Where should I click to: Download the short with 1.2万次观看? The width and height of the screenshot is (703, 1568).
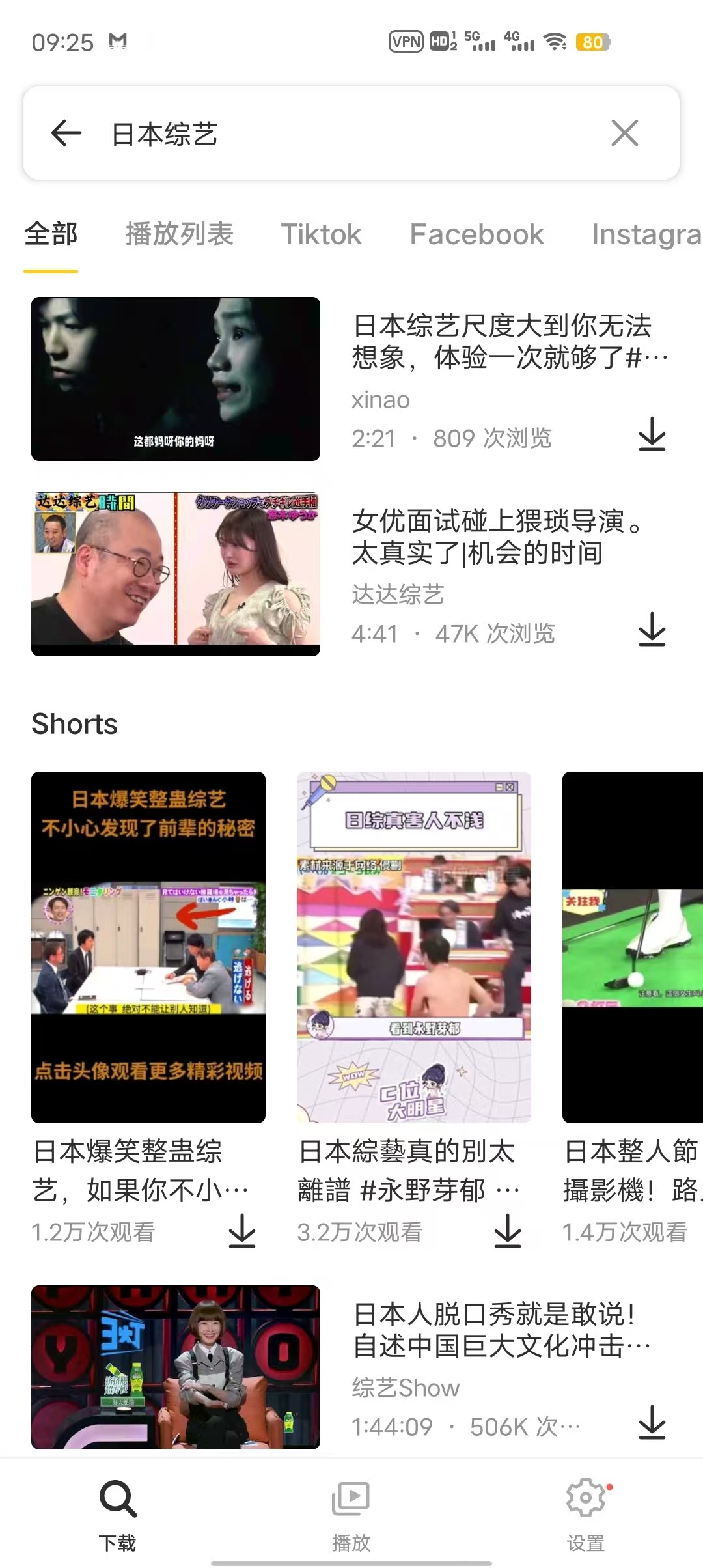pyautogui.click(x=242, y=1231)
